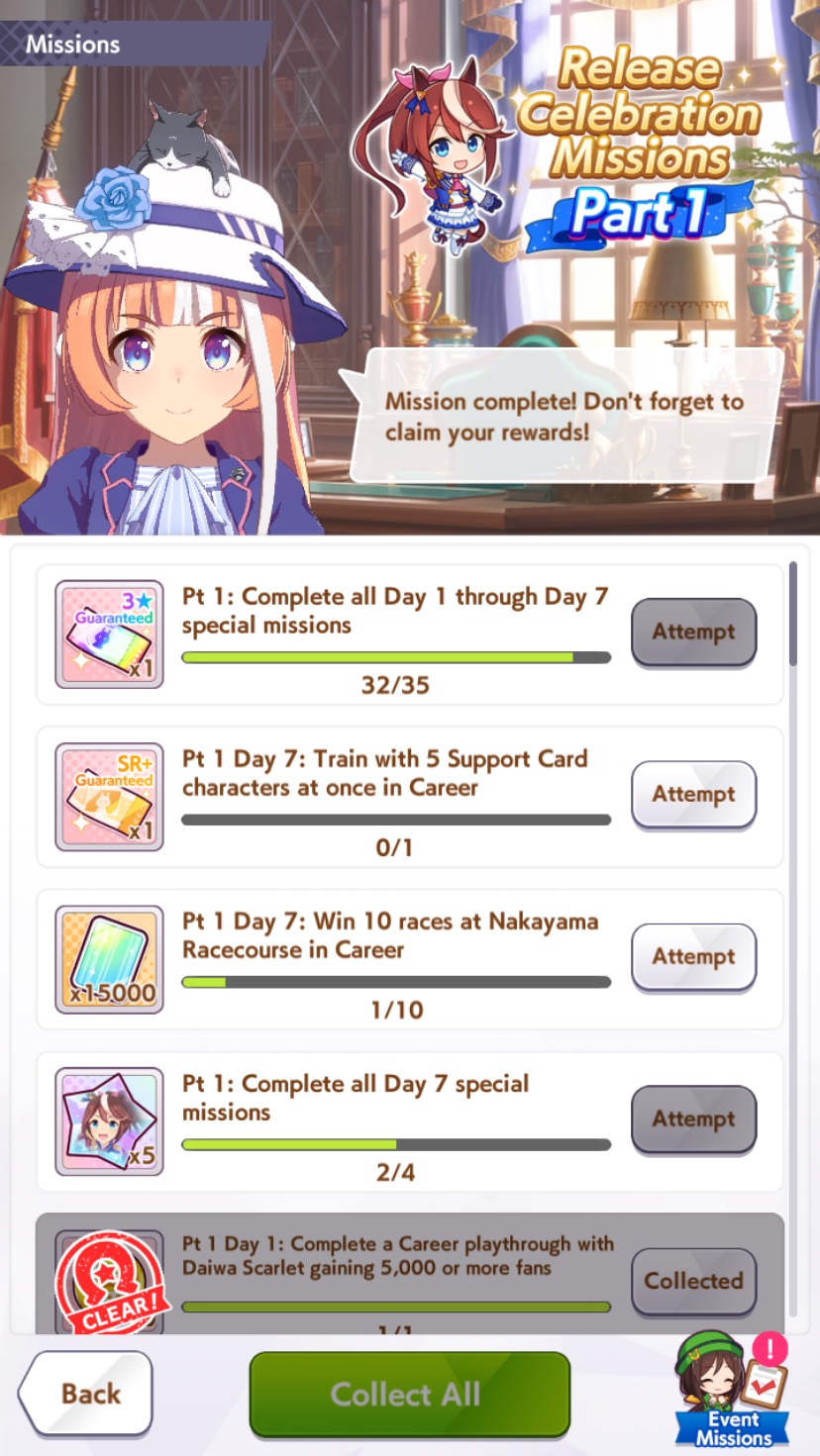
Task: Go back with the Back button
Action: coord(86,1394)
